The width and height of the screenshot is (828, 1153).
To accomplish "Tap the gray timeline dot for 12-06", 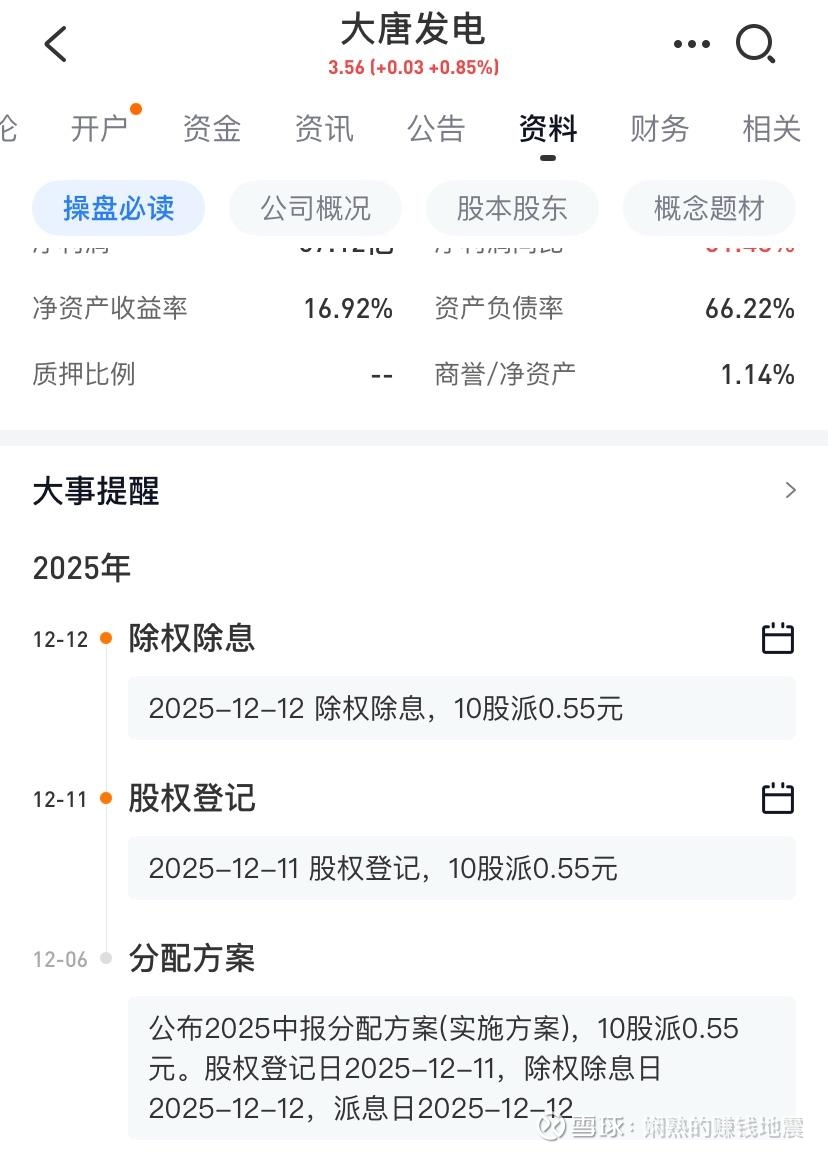I will tap(107, 958).
